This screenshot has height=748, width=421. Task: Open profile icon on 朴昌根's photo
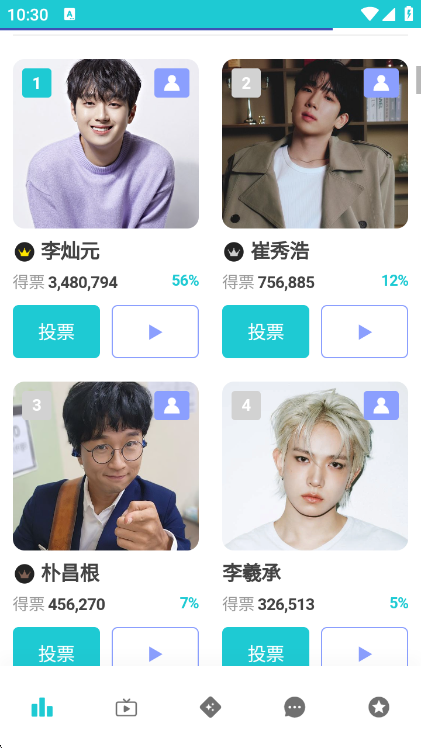(x=172, y=405)
